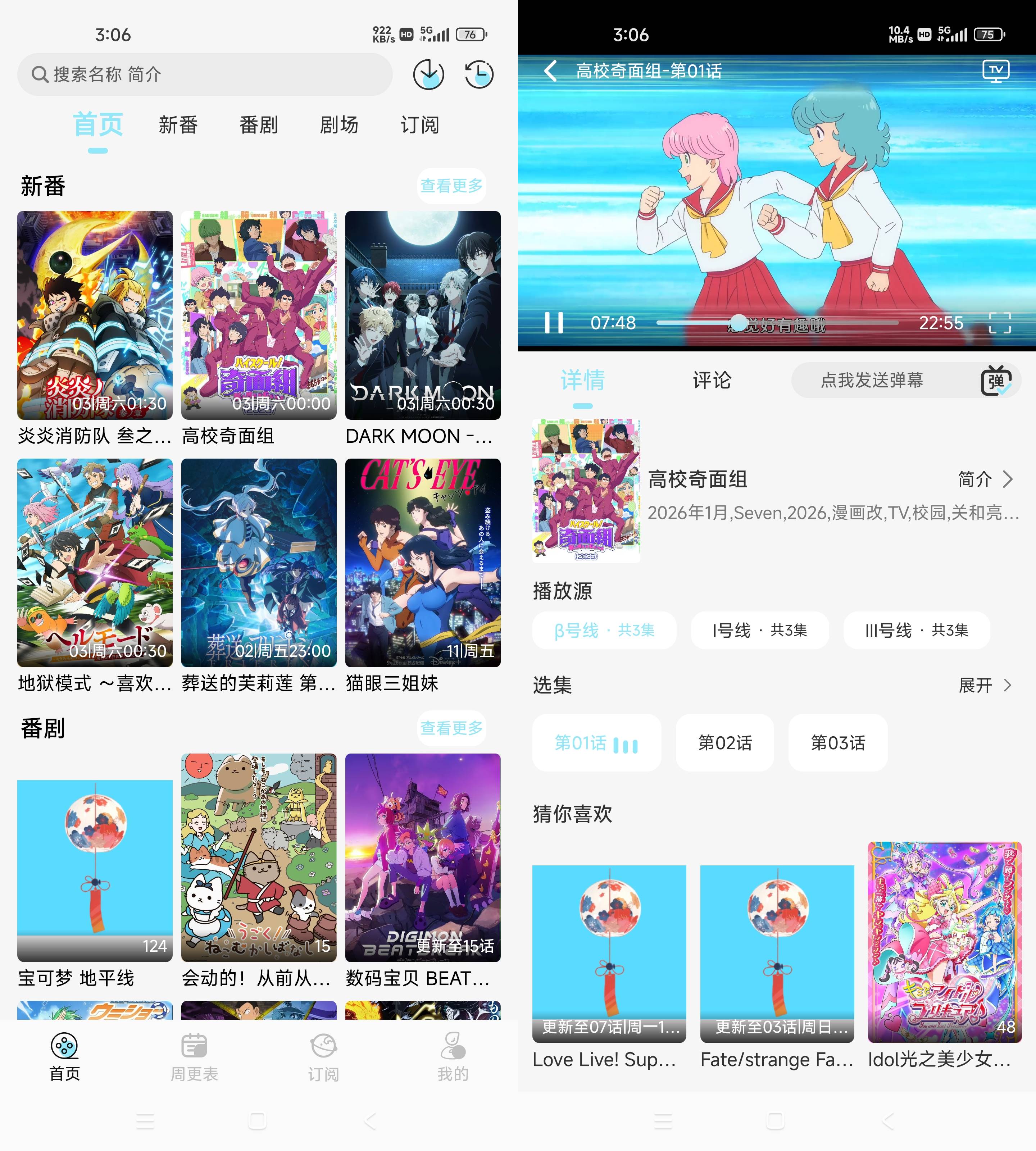Open the 猫眼三姐妹 anime card

click(422, 564)
